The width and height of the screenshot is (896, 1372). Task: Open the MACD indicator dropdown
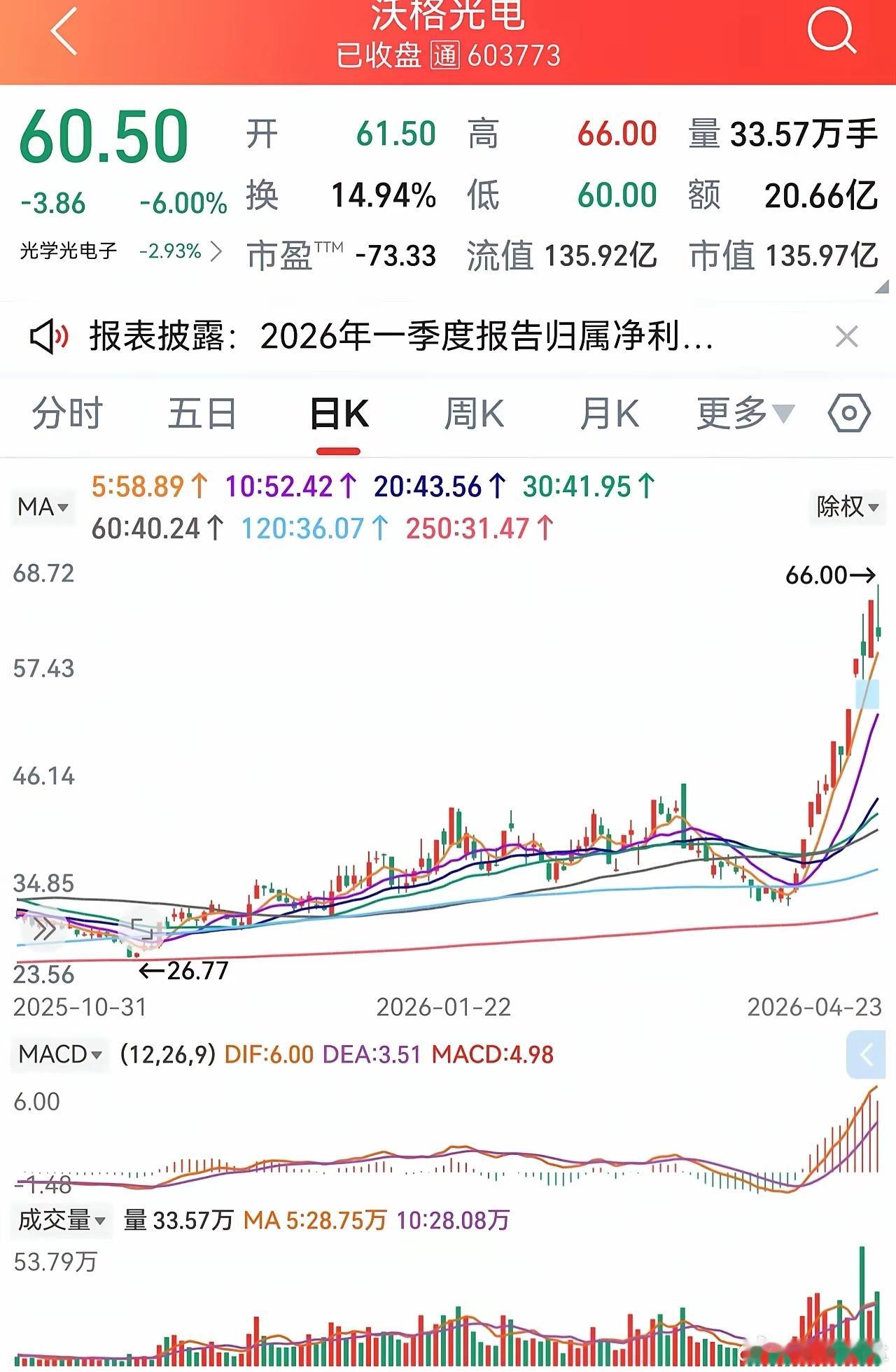click(59, 1054)
